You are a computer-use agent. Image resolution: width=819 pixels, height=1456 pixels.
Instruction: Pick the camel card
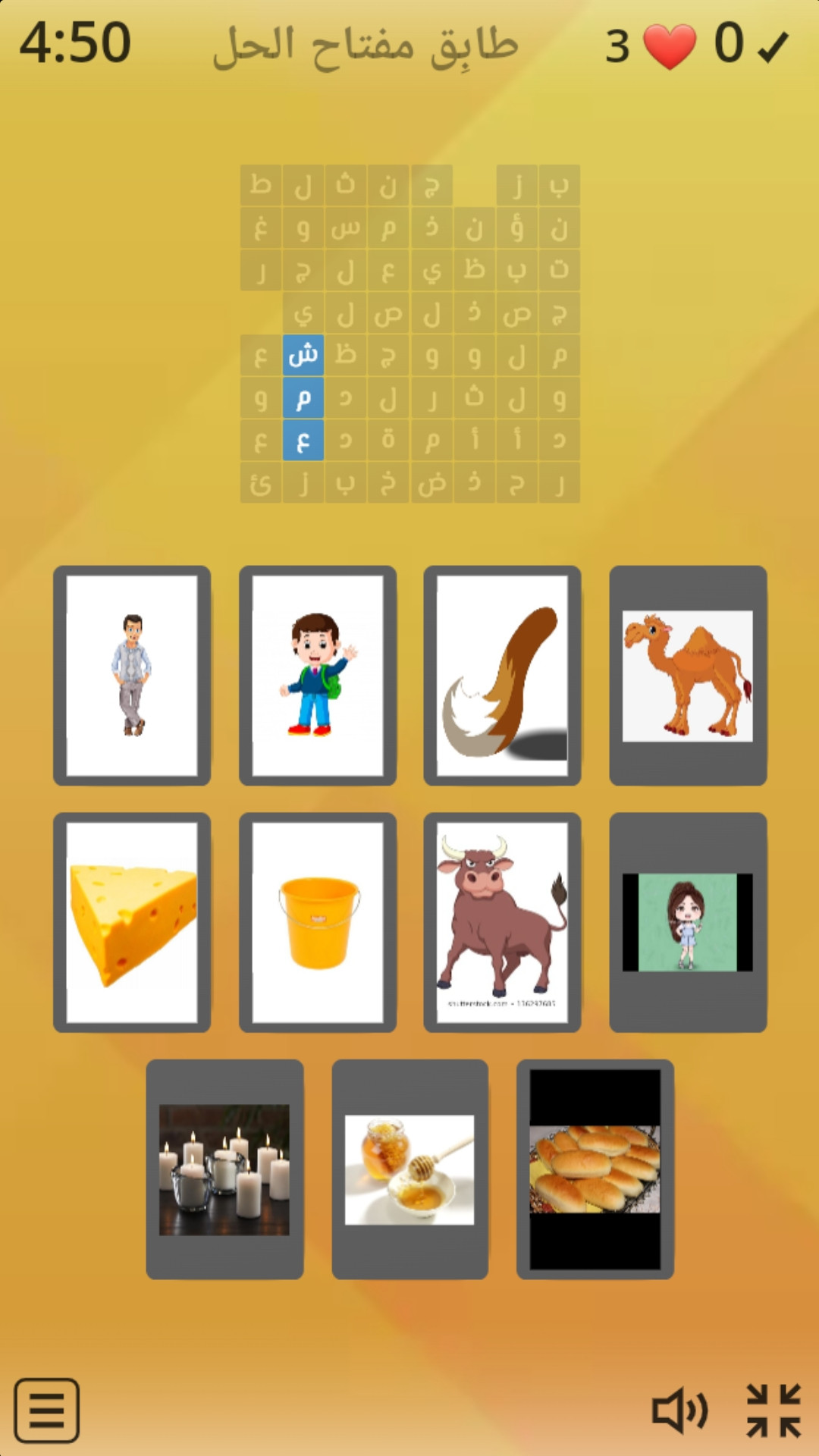(x=688, y=675)
